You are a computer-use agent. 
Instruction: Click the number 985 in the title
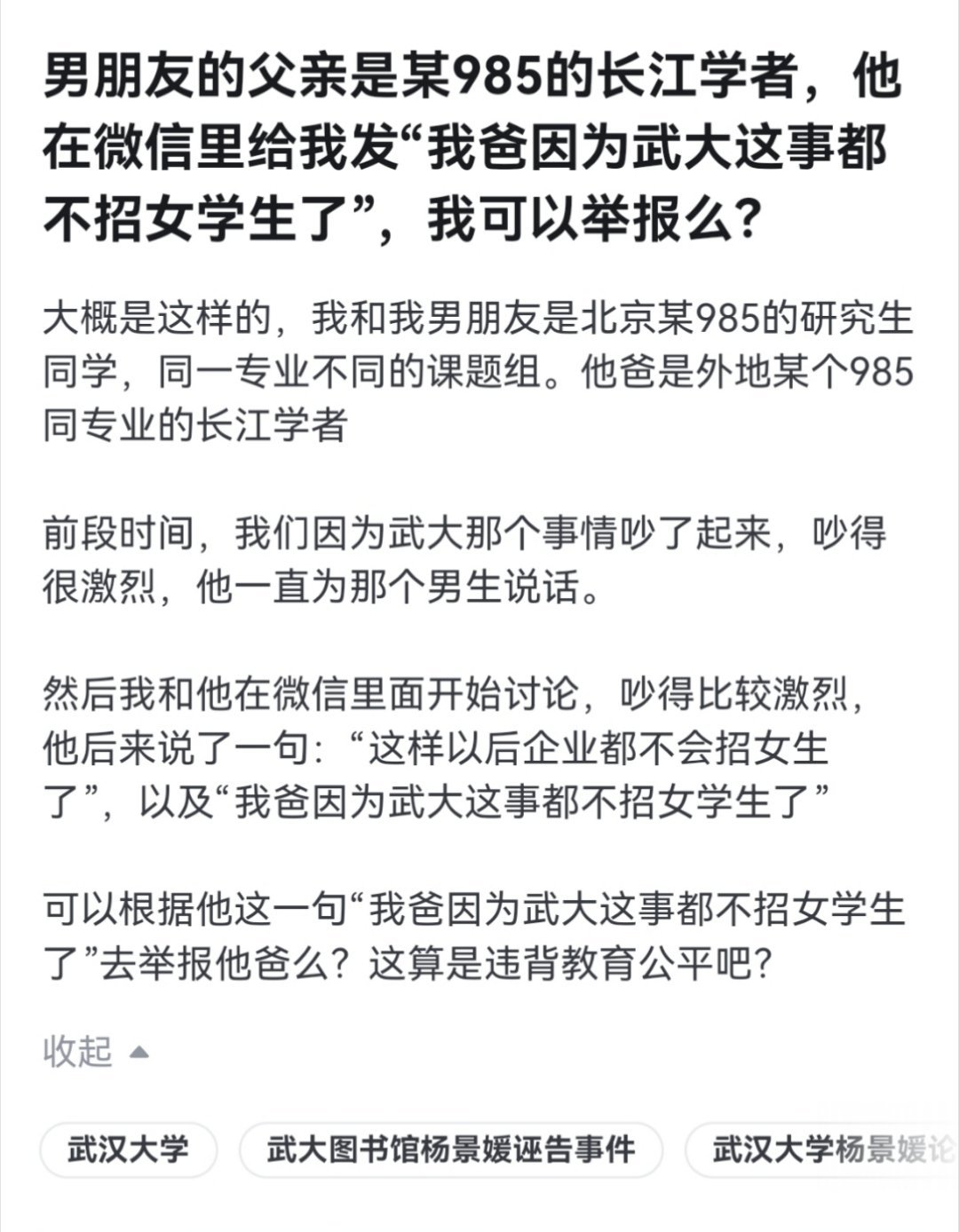click(x=497, y=83)
